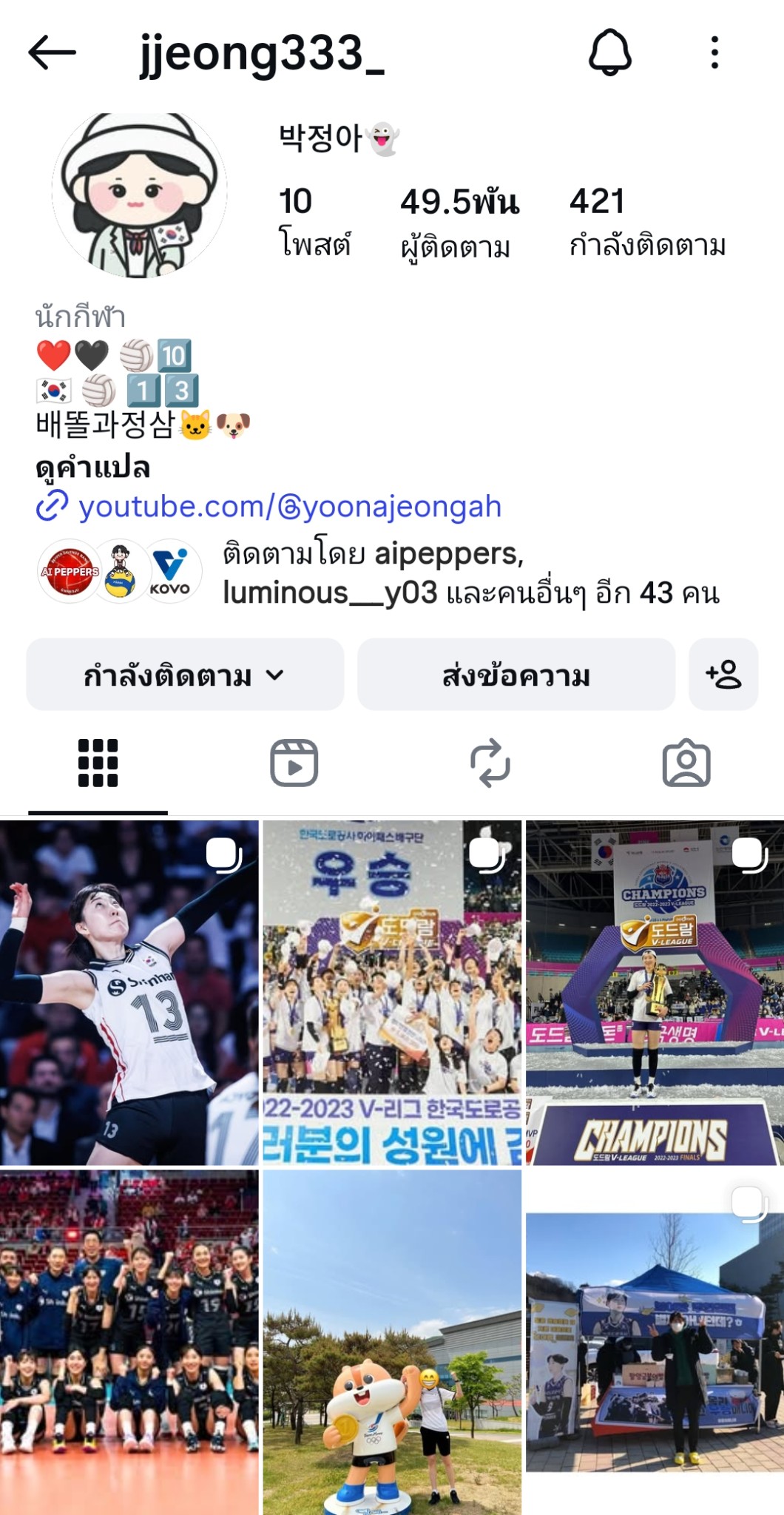Open the notifications bell for jjeong333_
This screenshot has height=1515, width=784.
pyautogui.click(x=609, y=53)
